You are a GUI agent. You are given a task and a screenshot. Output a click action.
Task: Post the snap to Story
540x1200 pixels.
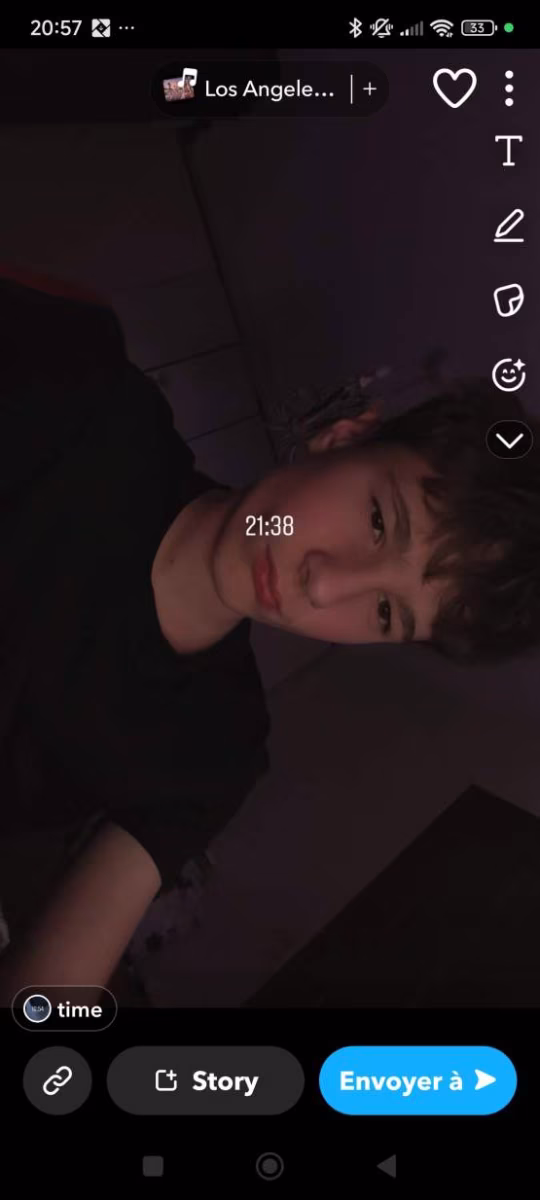coord(205,1080)
